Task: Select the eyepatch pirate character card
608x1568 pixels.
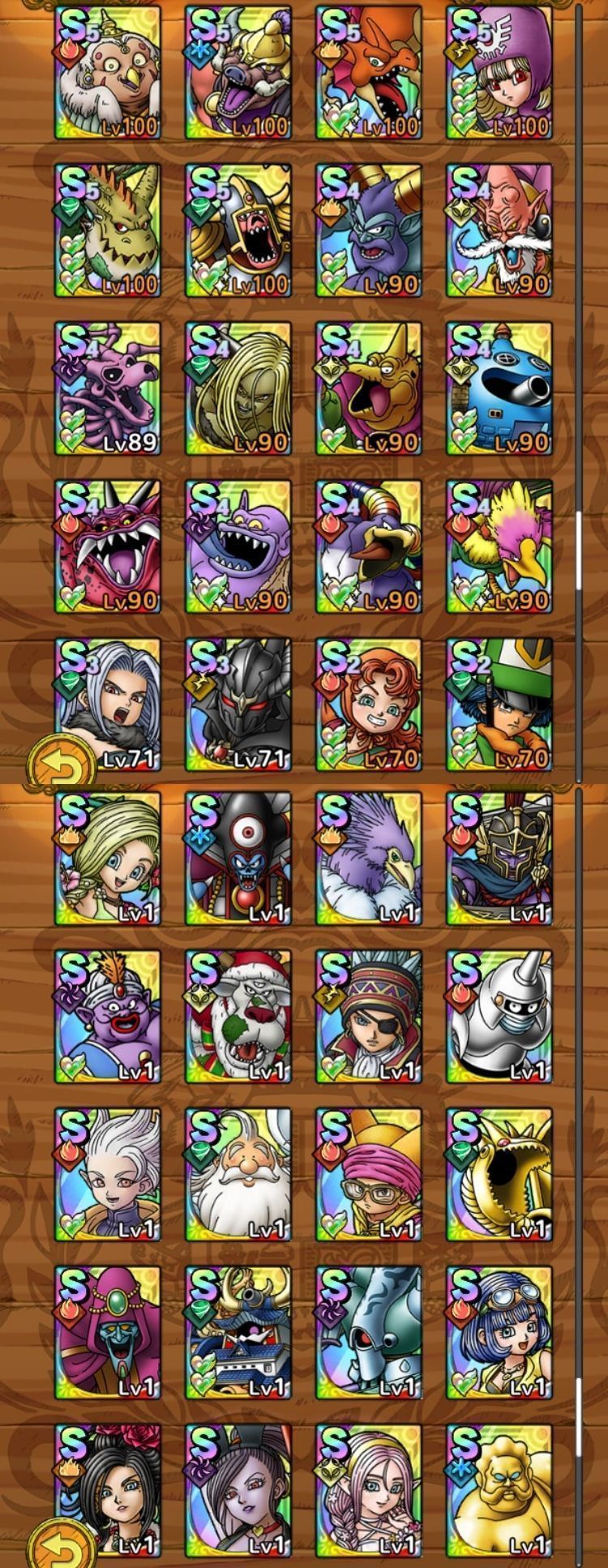Action: pos(369,1017)
